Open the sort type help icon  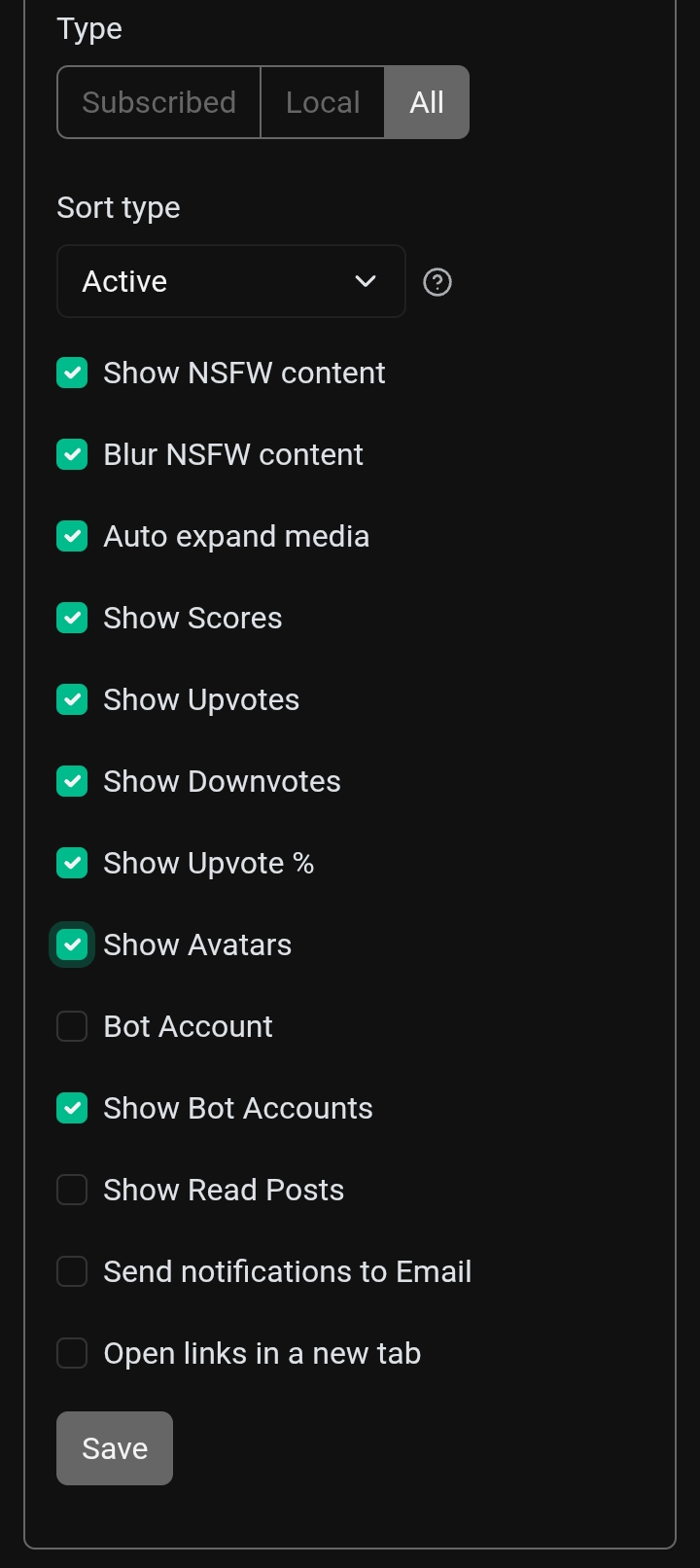437,282
